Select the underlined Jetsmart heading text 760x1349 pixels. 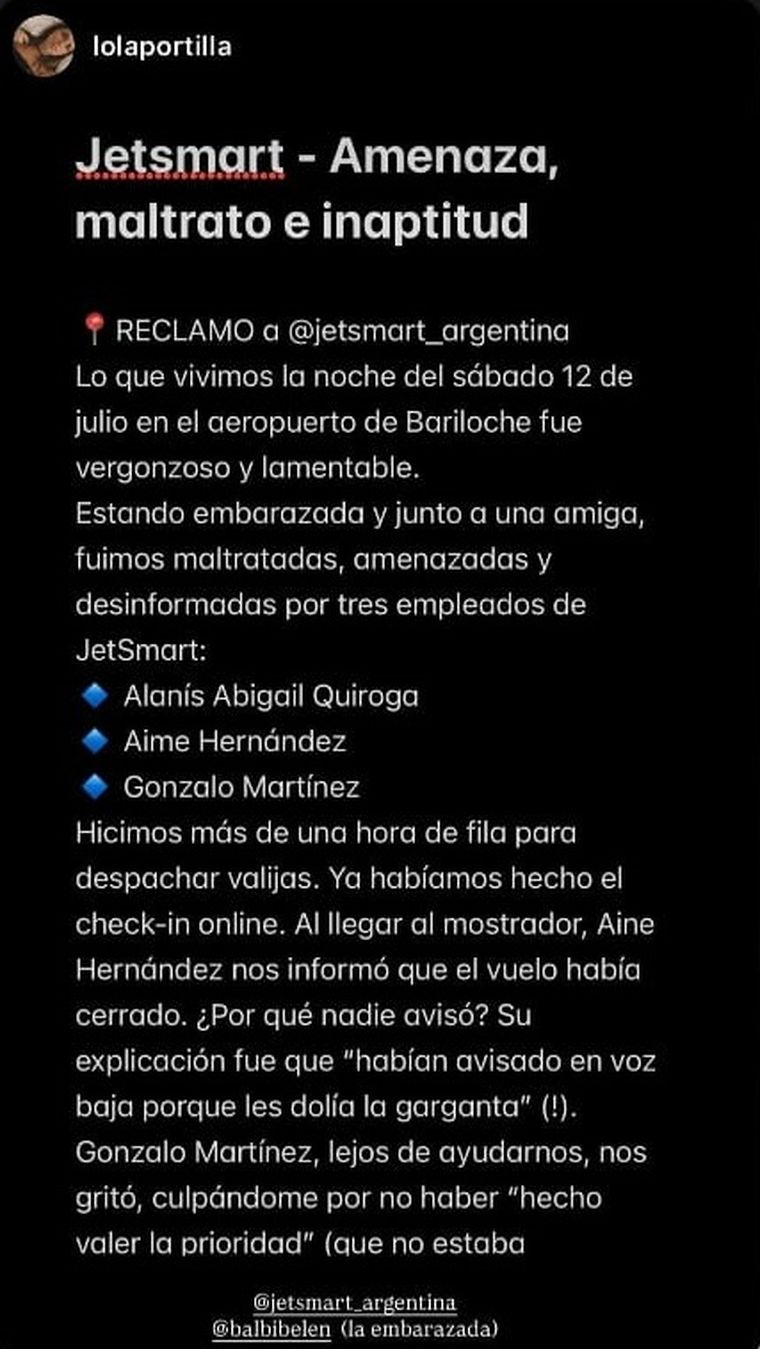point(180,157)
